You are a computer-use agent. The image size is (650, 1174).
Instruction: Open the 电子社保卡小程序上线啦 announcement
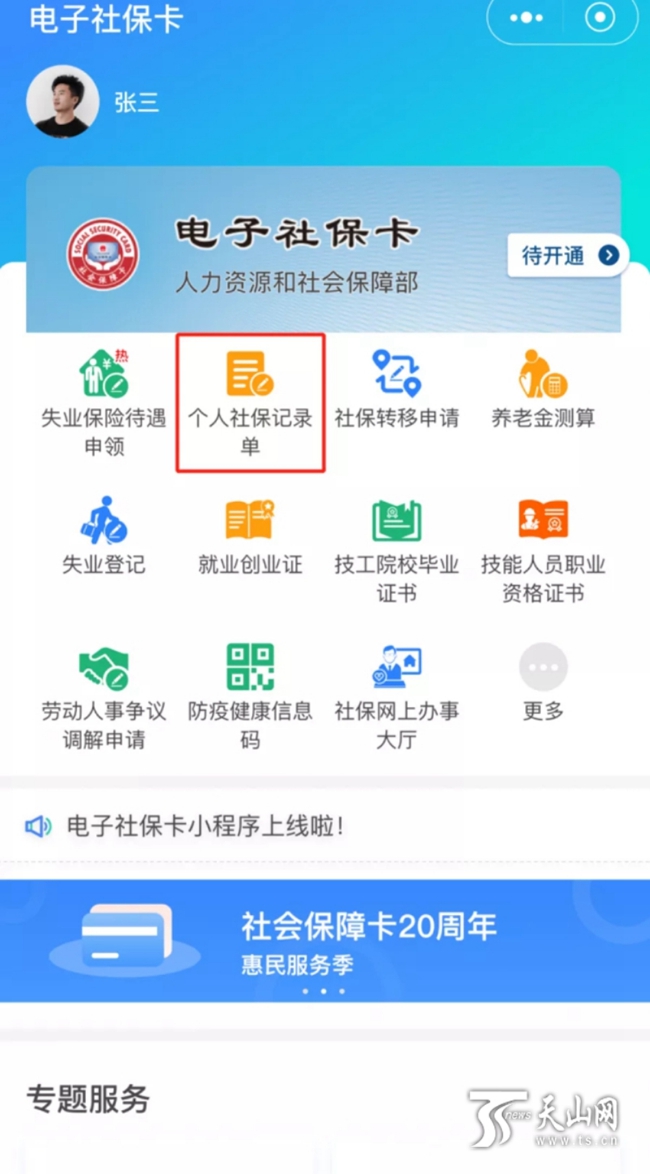(x=205, y=826)
